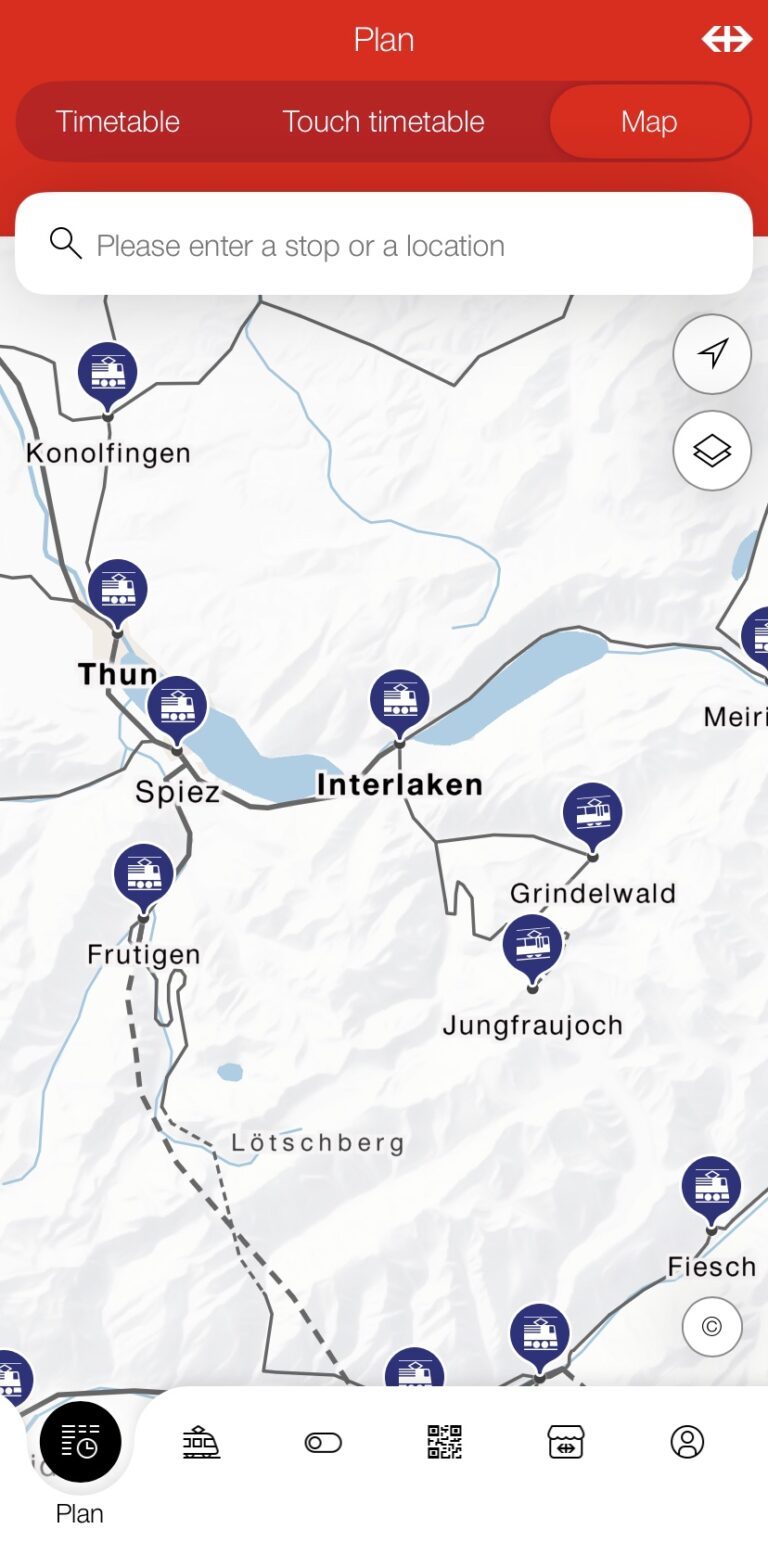This screenshot has width=768, height=1542.
Task: Open the shop tab in bottom navigation
Action: pos(566,1442)
